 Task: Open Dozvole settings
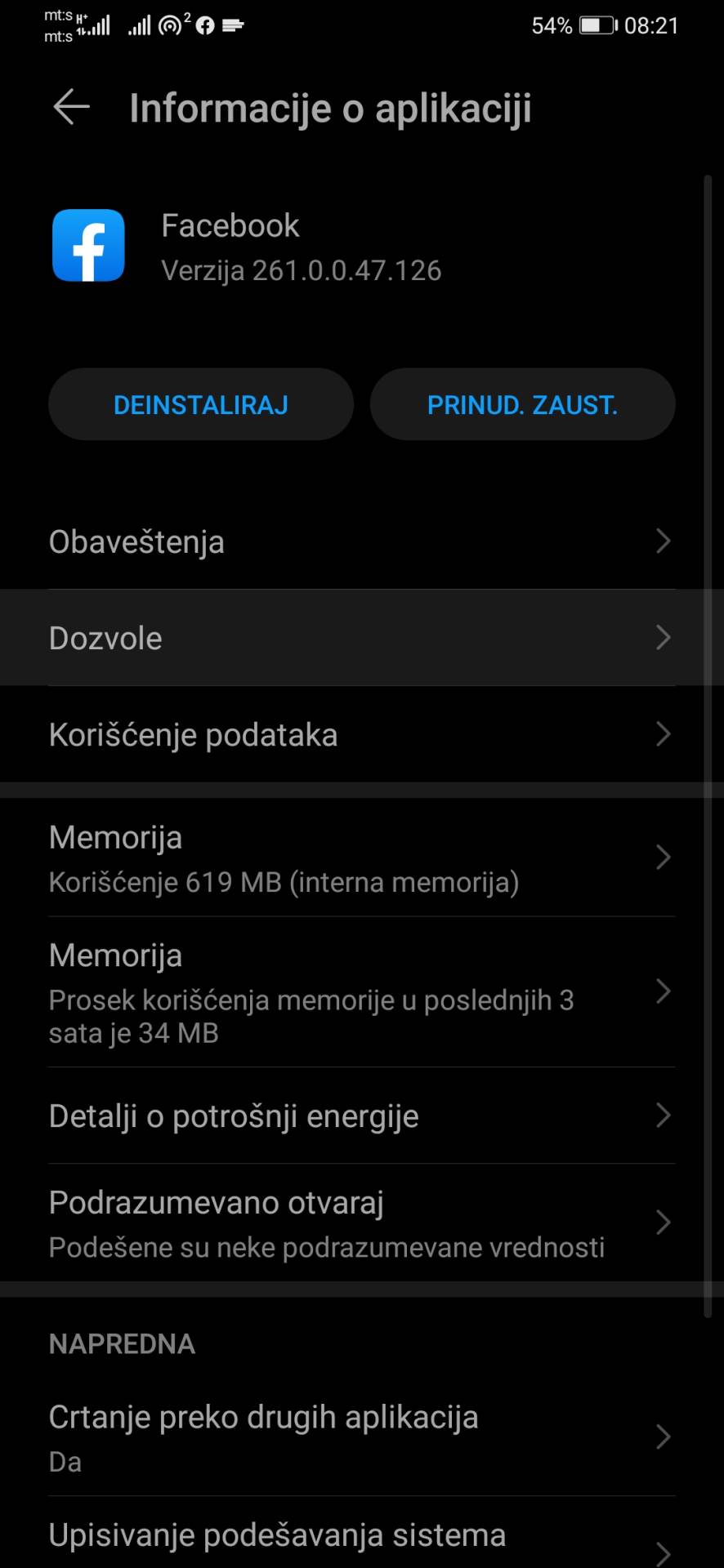362,638
